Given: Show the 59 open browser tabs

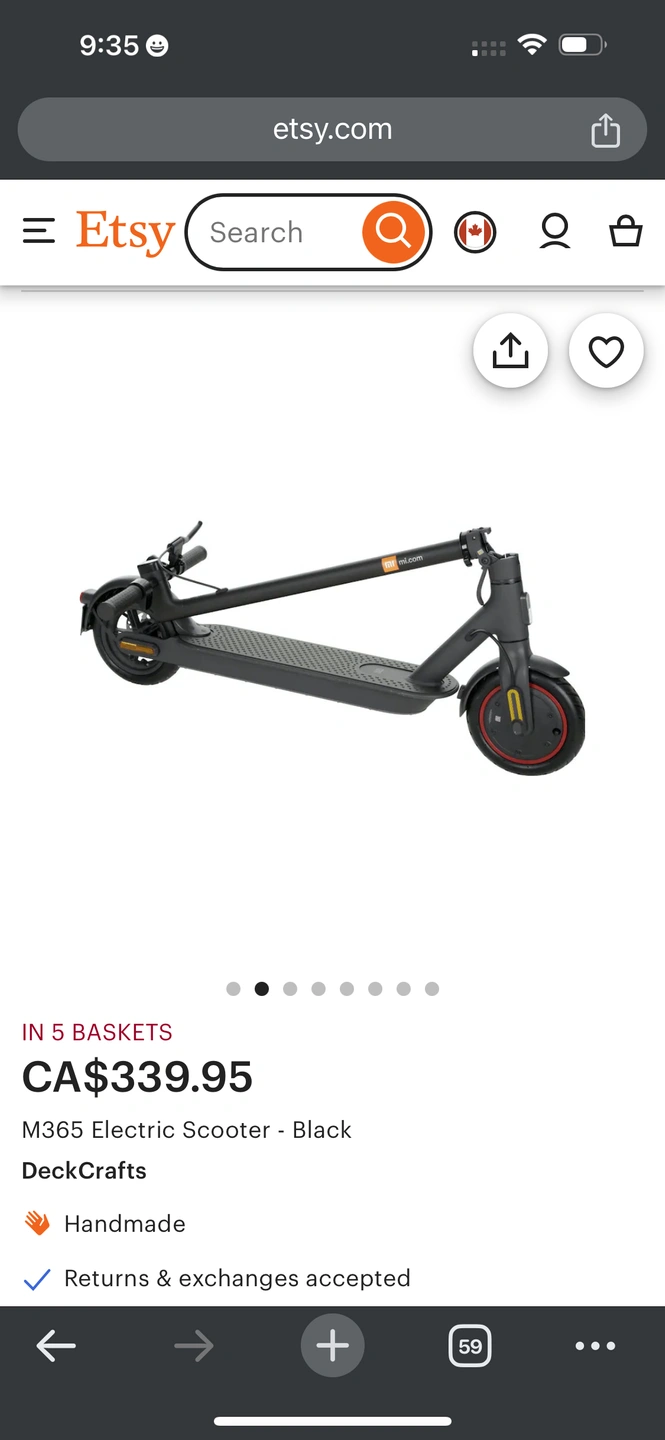Looking at the screenshot, I should pyautogui.click(x=470, y=1346).
